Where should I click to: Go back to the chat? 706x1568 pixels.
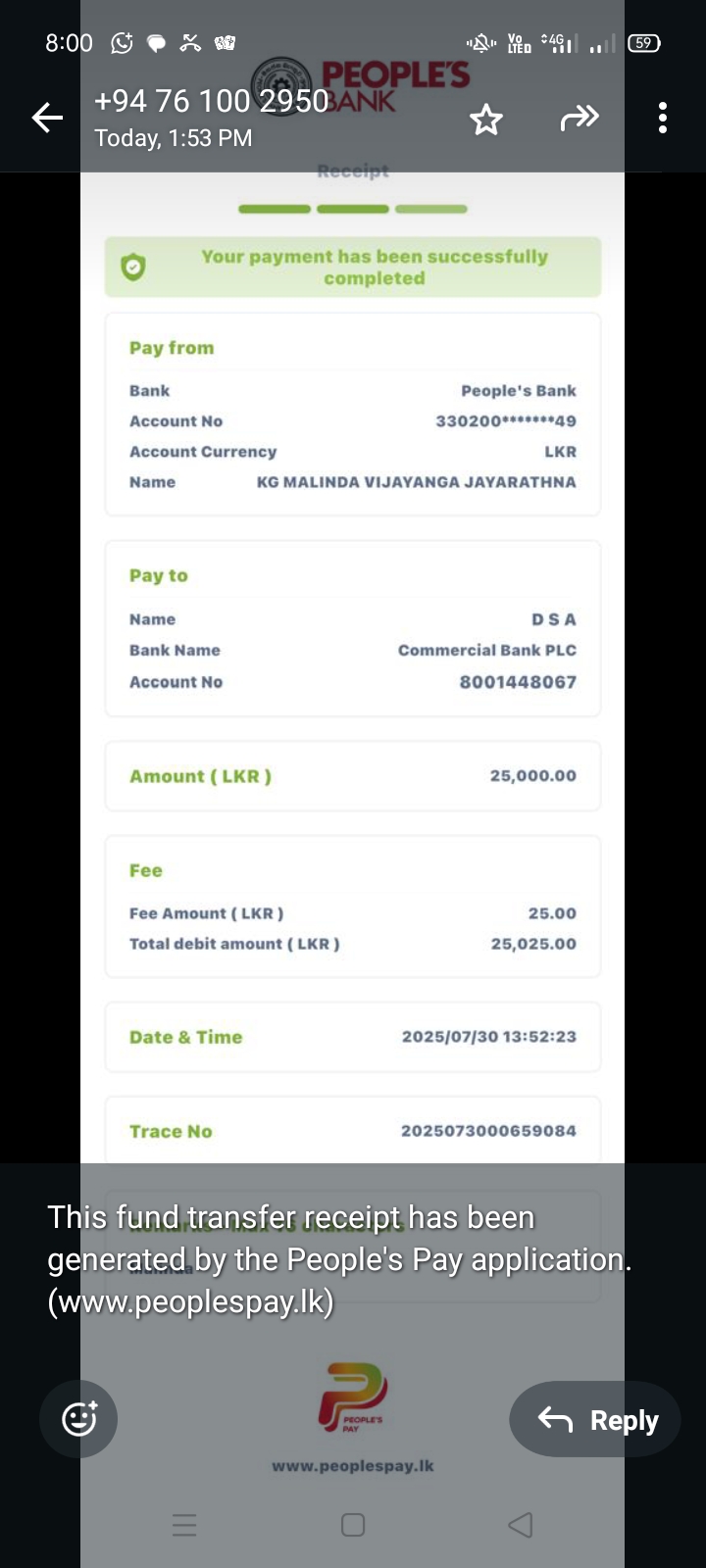tap(47, 119)
